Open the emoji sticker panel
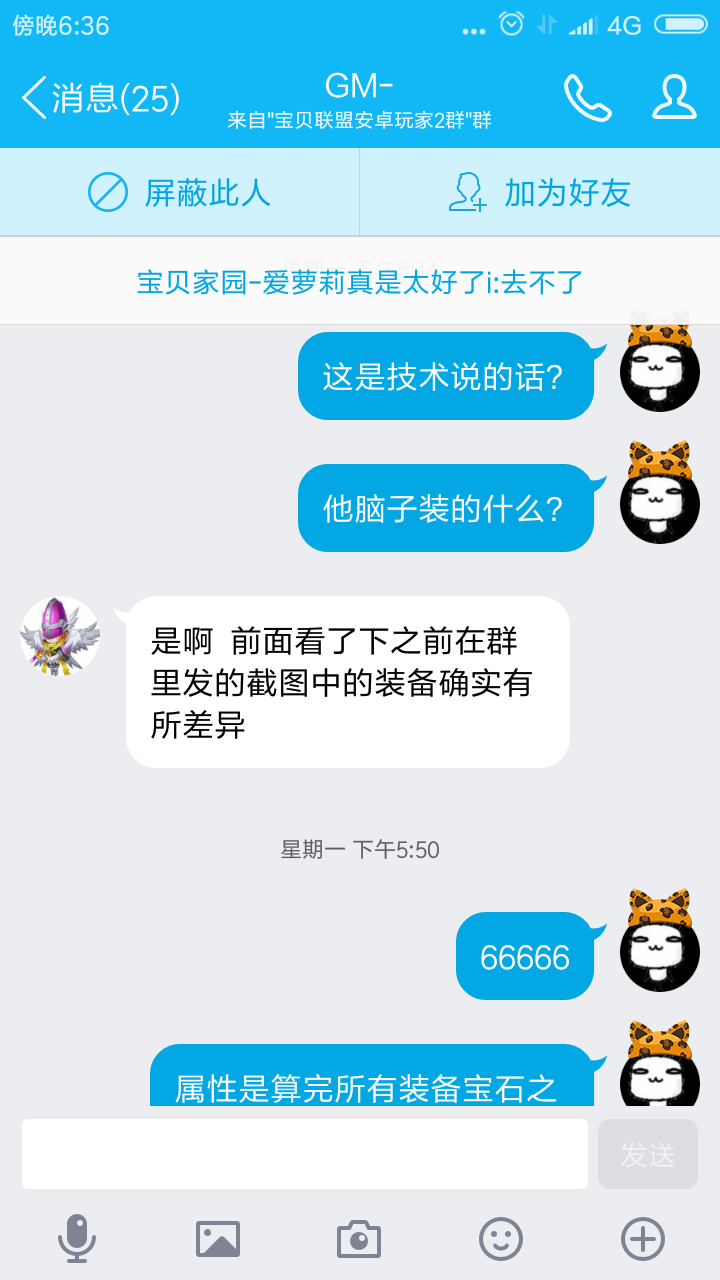 501,1238
